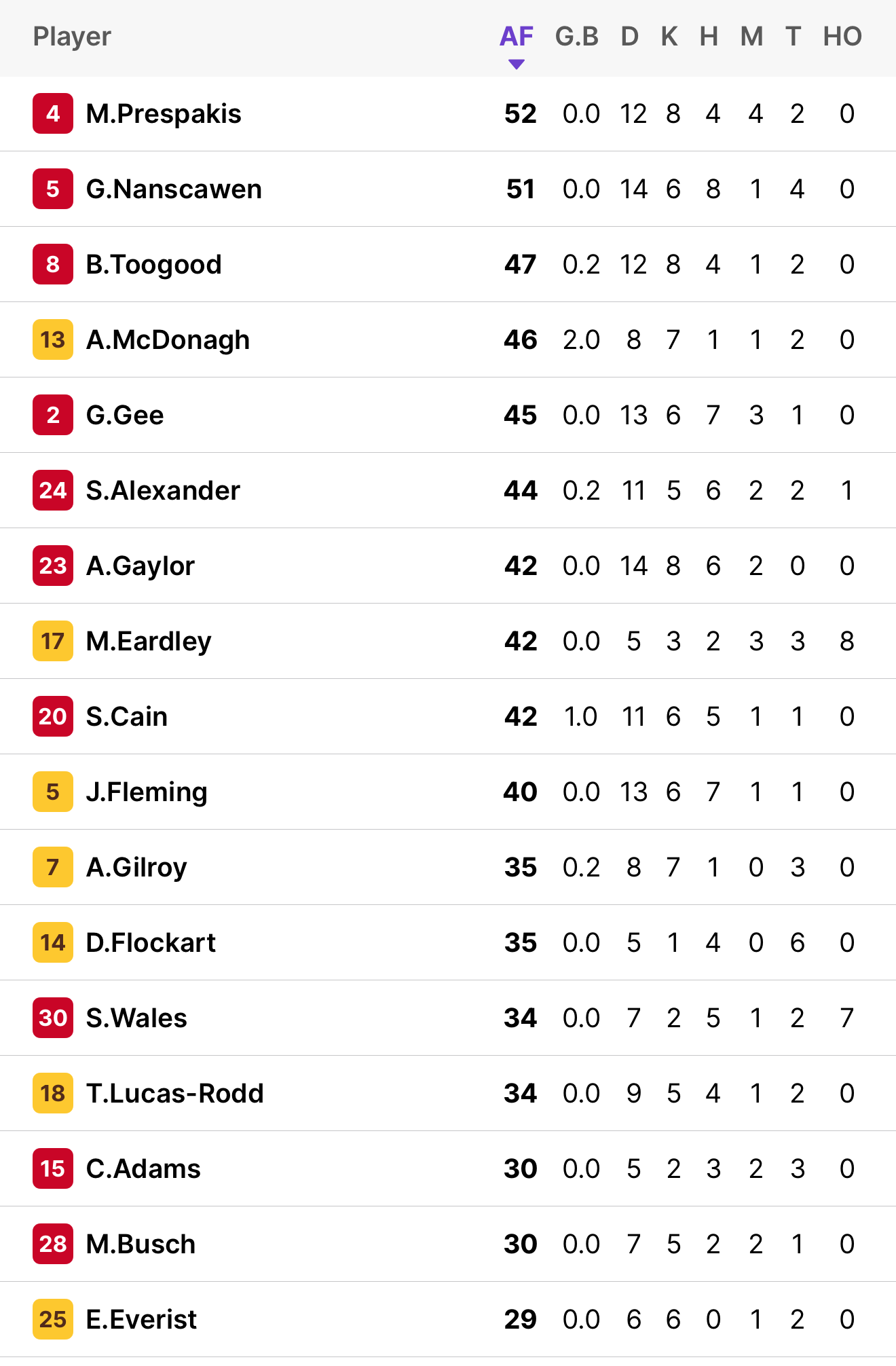View T.Lucas-Rodd's player details
The image size is (896, 1366).
174,1094
